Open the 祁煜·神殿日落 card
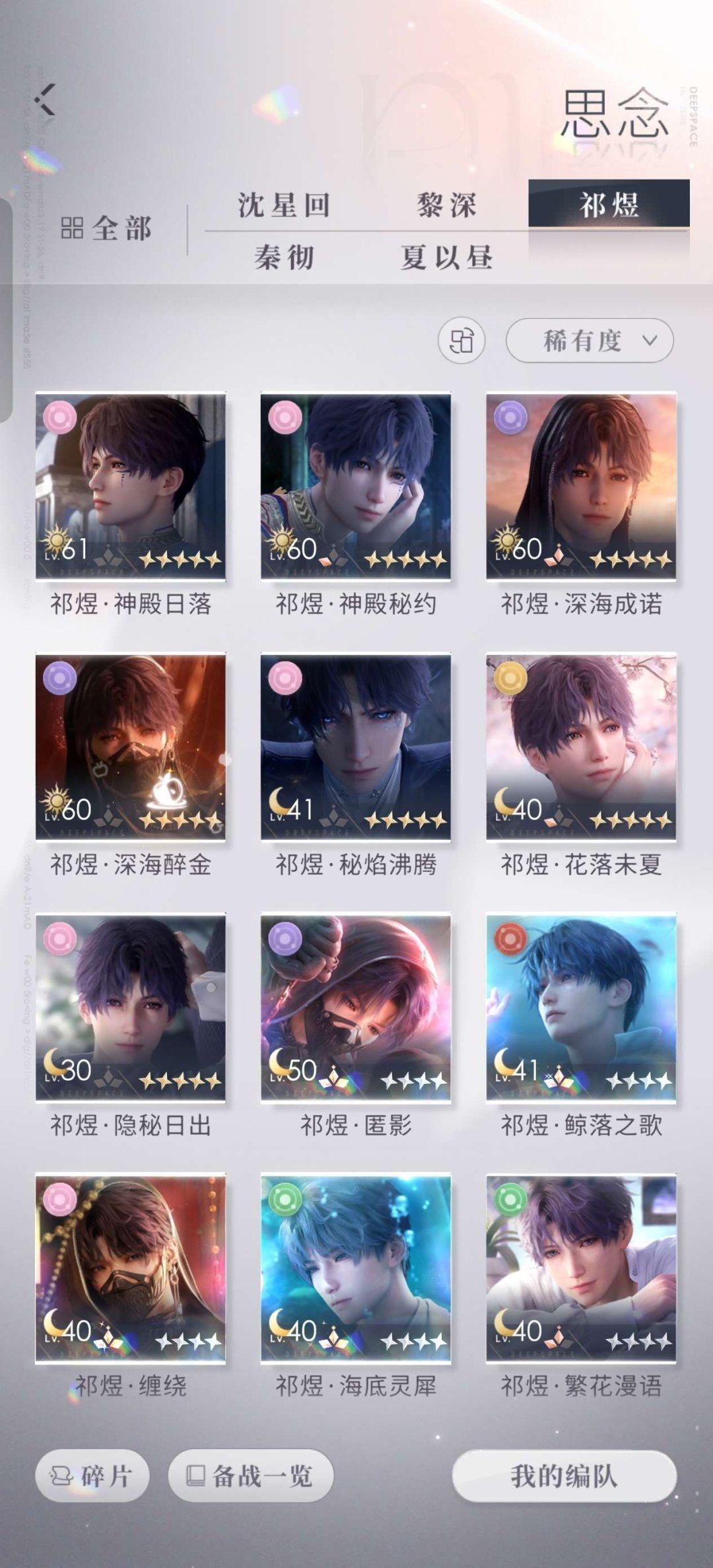Image resolution: width=713 pixels, height=1568 pixels. click(x=131, y=487)
